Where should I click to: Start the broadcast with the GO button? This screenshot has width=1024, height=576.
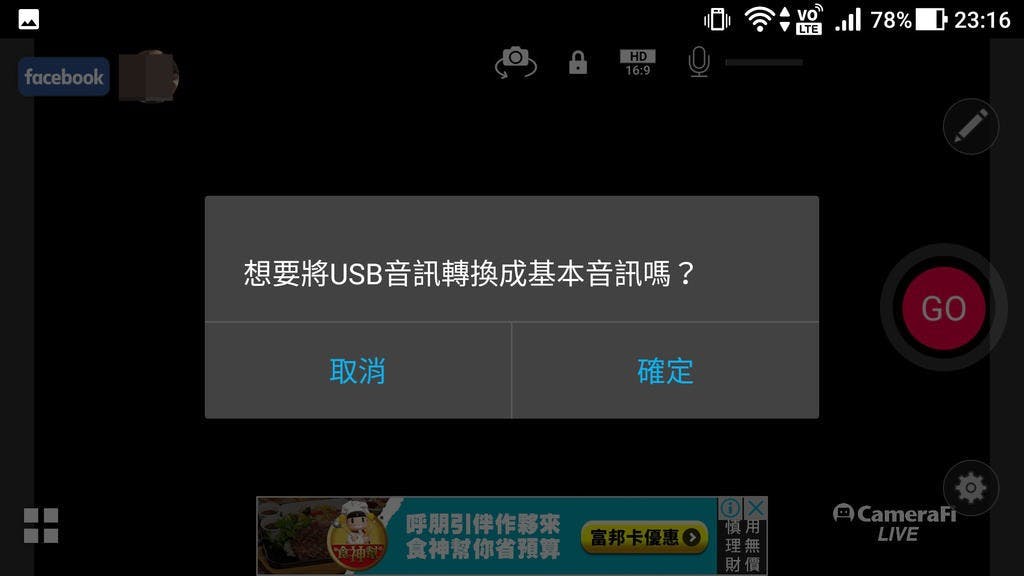coord(943,308)
